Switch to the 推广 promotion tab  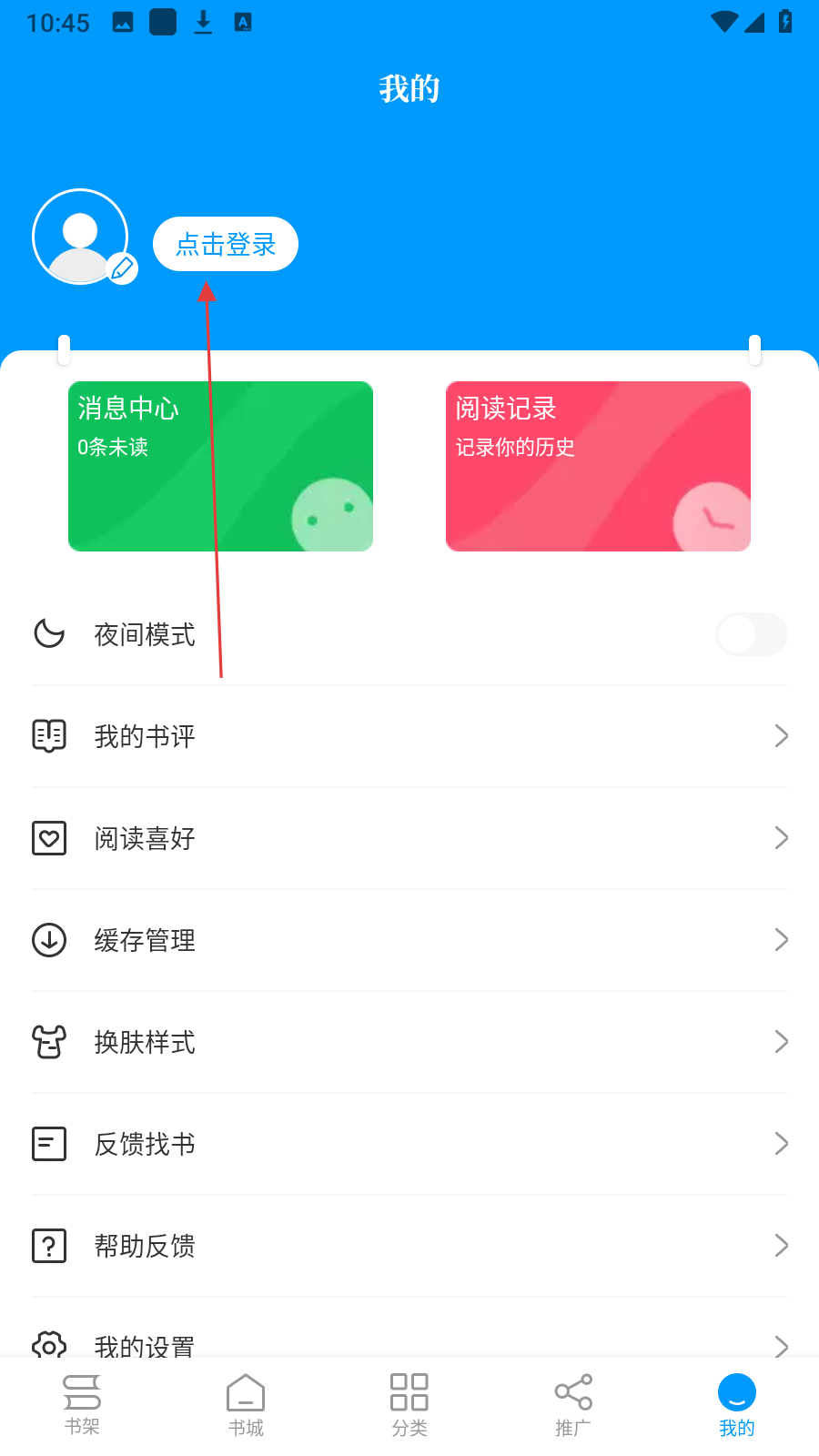pyautogui.click(x=573, y=1404)
